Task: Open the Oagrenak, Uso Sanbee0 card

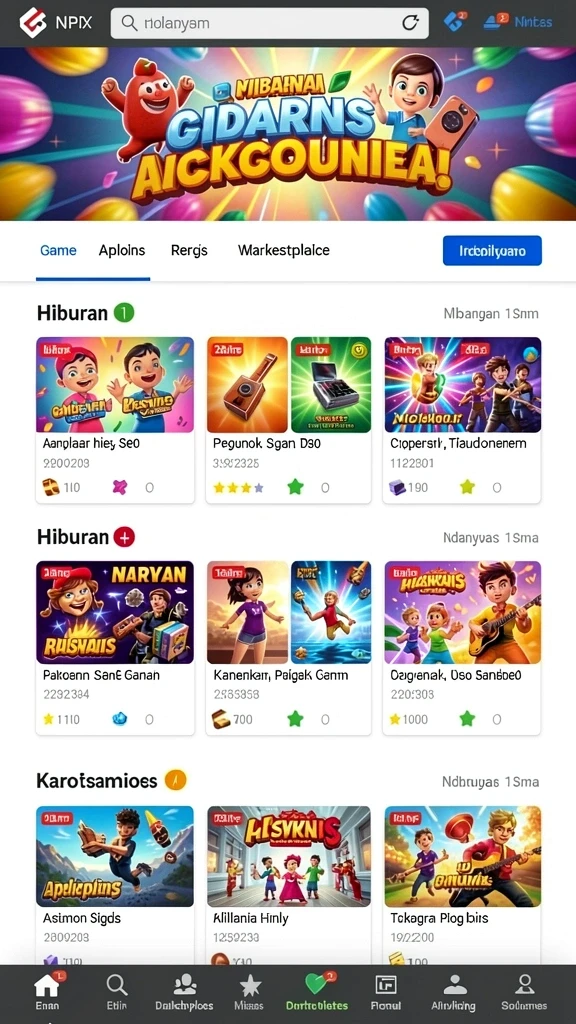Action: click(x=462, y=648)
